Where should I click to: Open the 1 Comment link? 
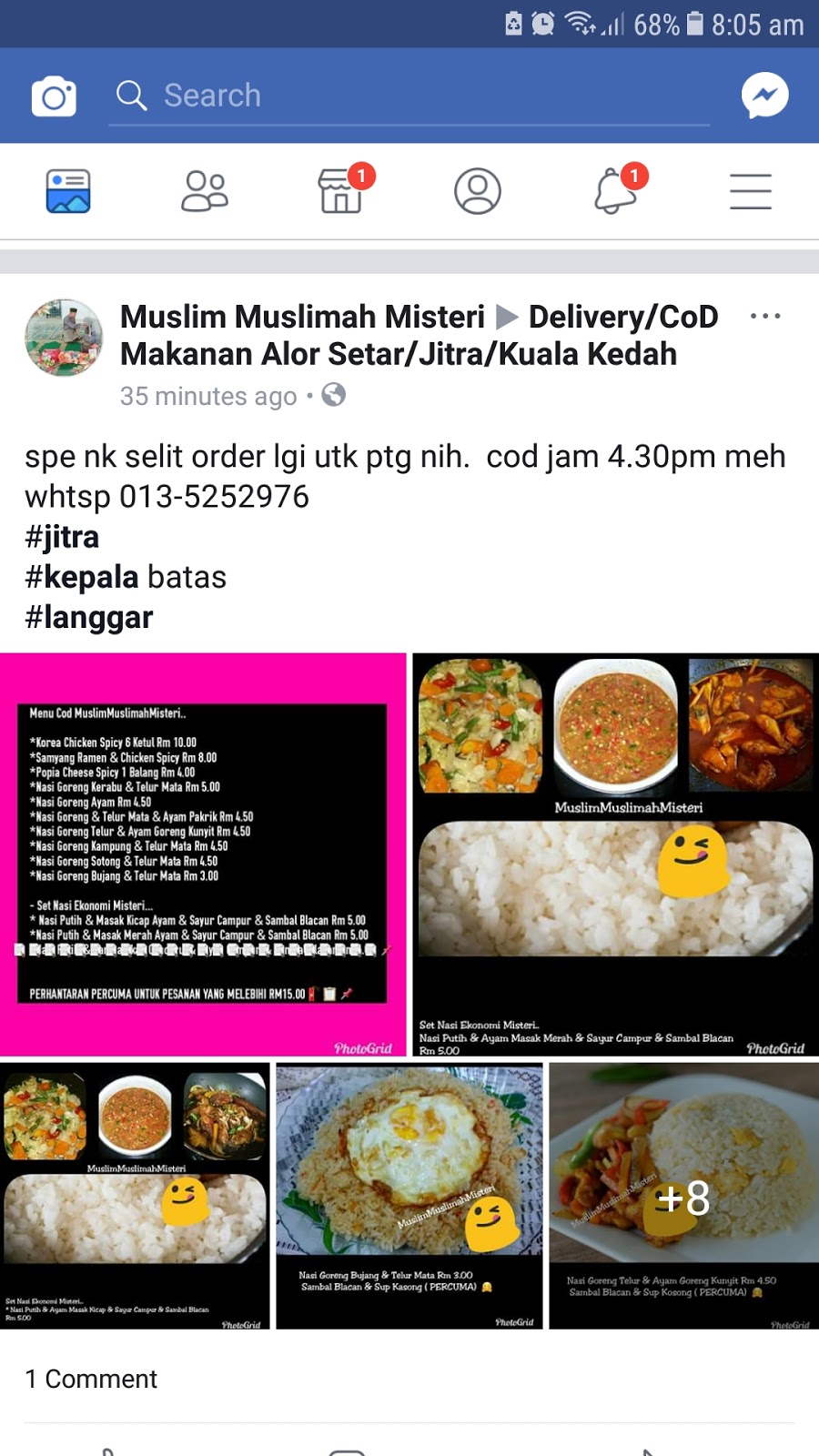tap(91, 1380)
